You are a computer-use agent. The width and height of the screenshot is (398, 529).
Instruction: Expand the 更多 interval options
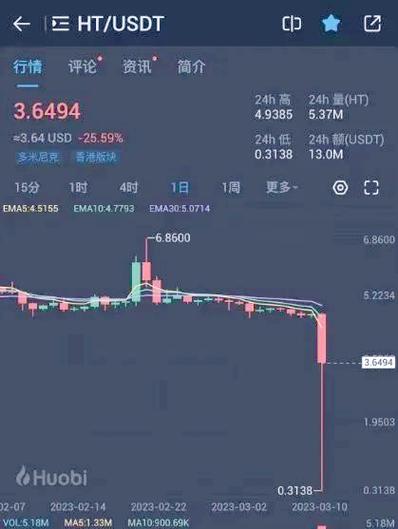pyautogui.click(x=282, y=187)
